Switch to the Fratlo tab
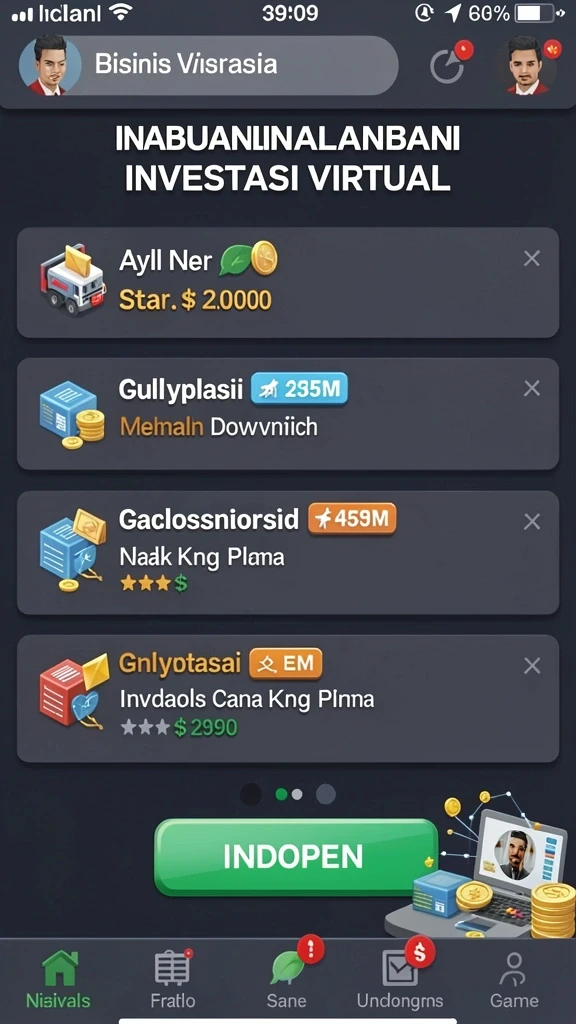The width and height of the screenshot is (576, 1024). click(x=173, y=980)
